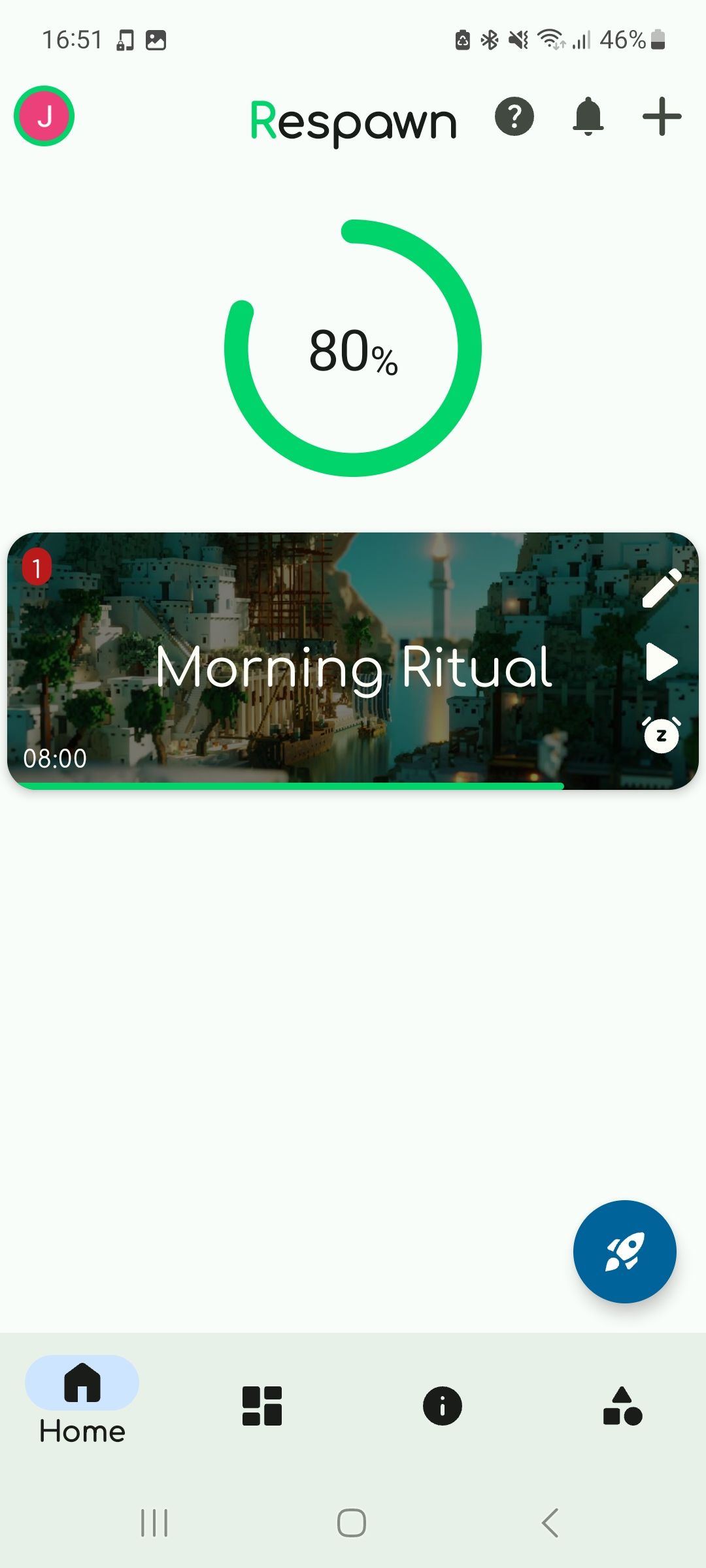Open the J profile avatar
The height and width of the screenshot is (1568, 706).
click(x=44, y=116)
